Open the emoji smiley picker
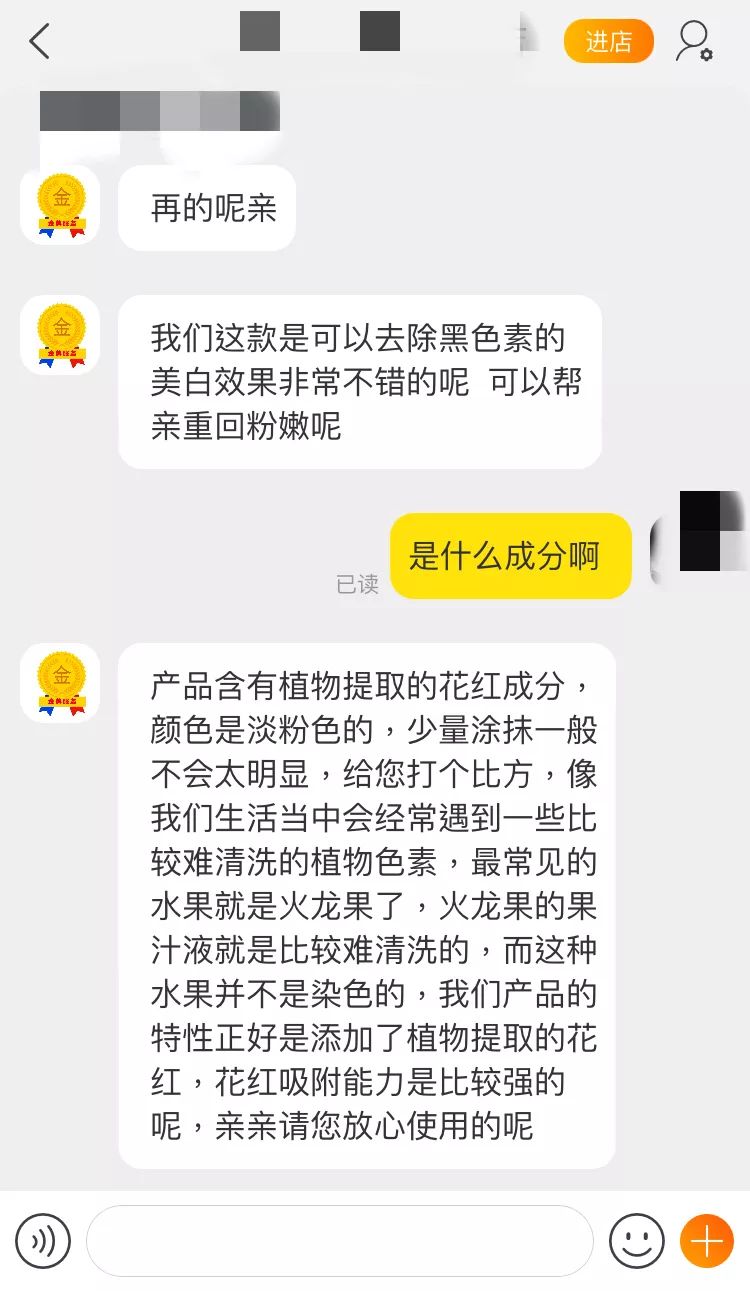Screen dimensions: 750x1291 [637, 1240]
